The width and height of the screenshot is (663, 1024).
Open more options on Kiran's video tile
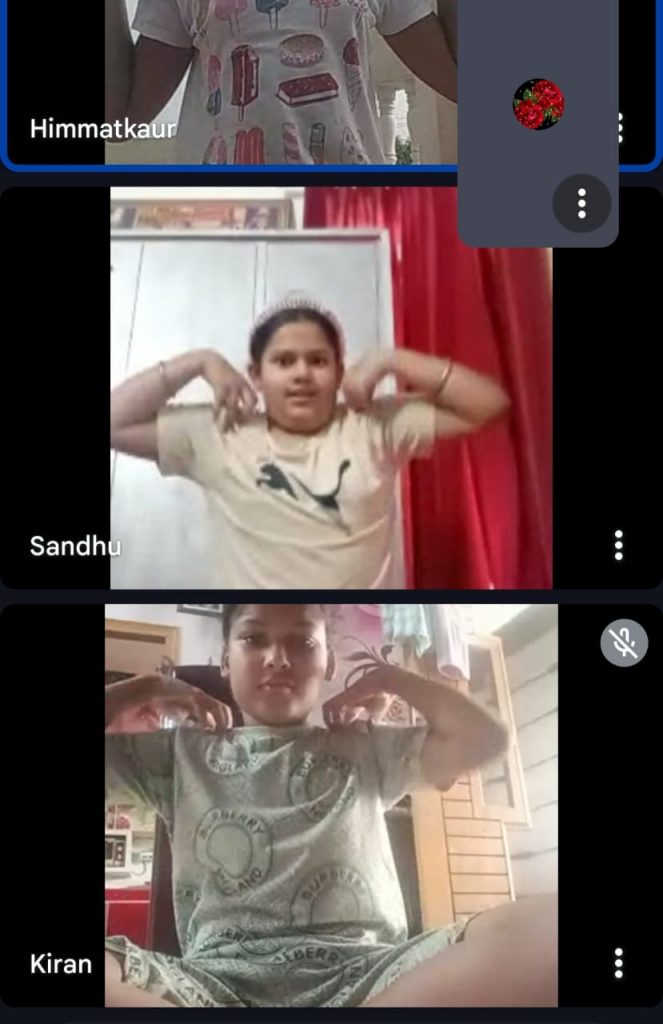(x=618, y=963)
